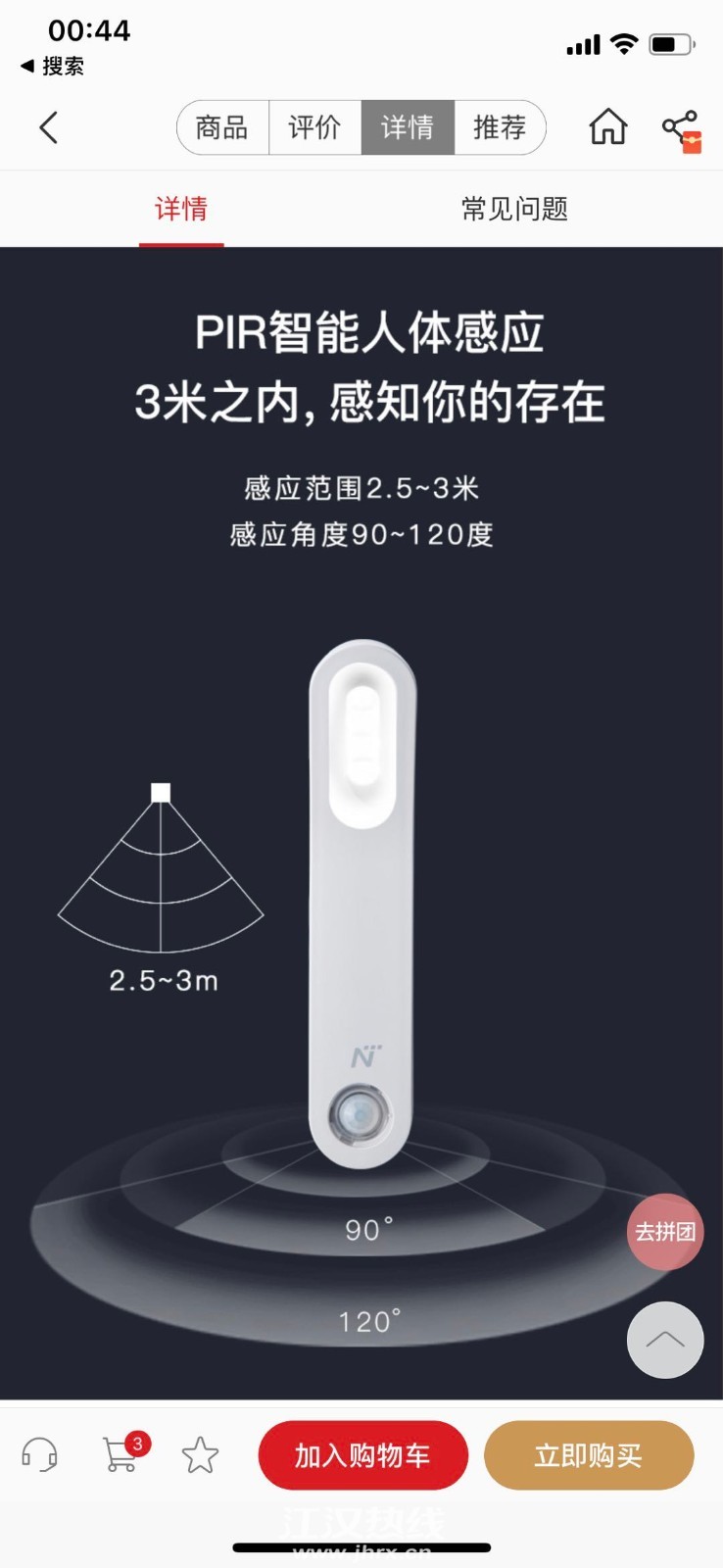
Task: Tap the 去拼团 floating button
Action: 665,1232
